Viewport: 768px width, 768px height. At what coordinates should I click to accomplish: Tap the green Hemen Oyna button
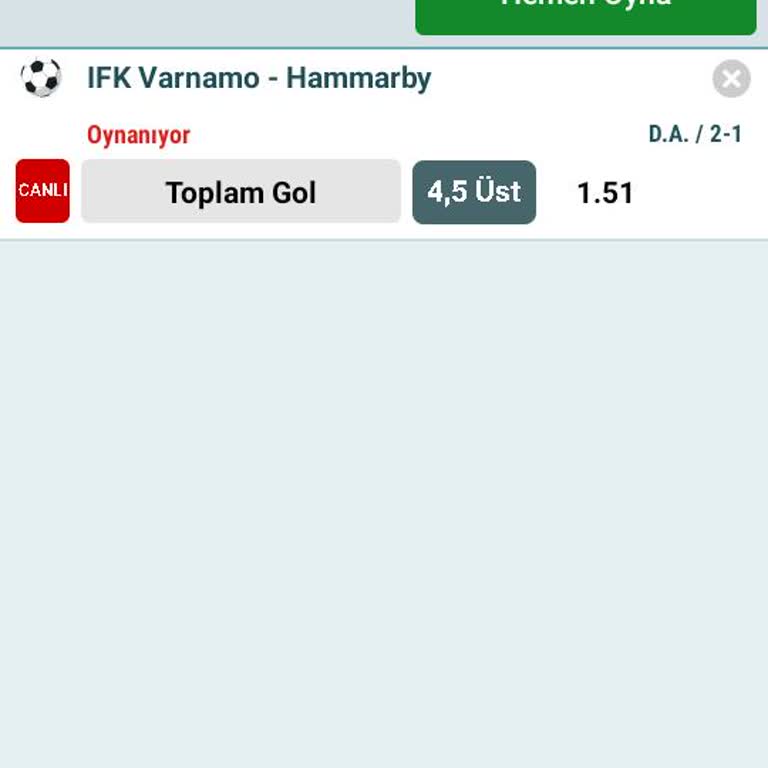(585, 12)
